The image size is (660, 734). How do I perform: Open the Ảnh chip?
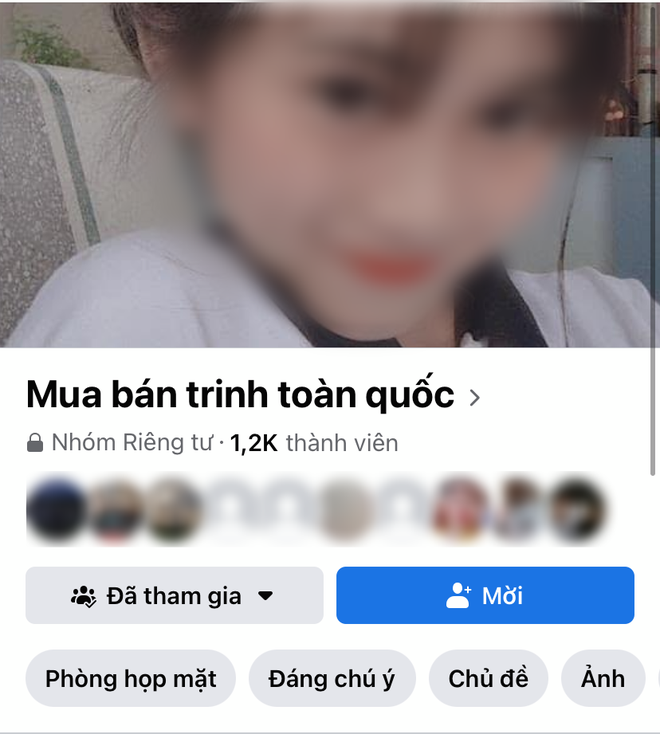[x=603, y=679]
